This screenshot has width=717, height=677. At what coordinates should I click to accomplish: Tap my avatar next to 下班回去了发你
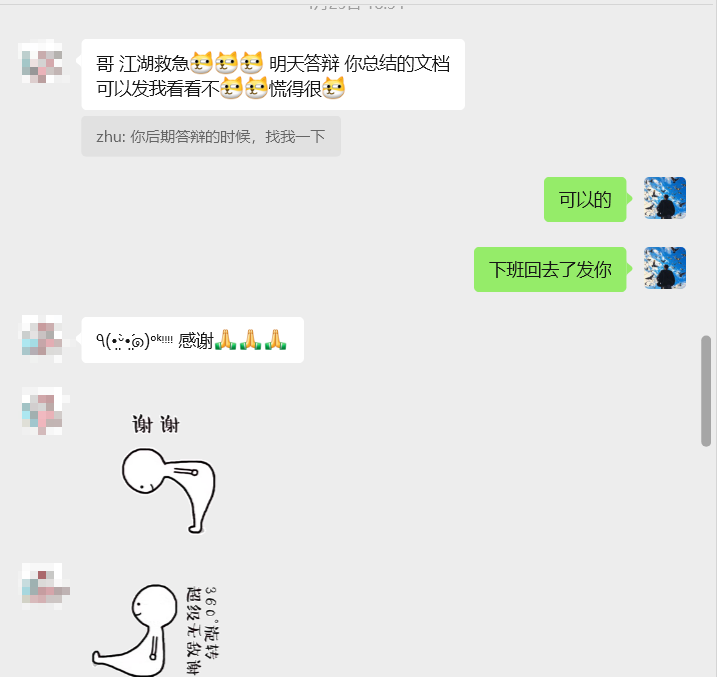[x=665, y=268]
